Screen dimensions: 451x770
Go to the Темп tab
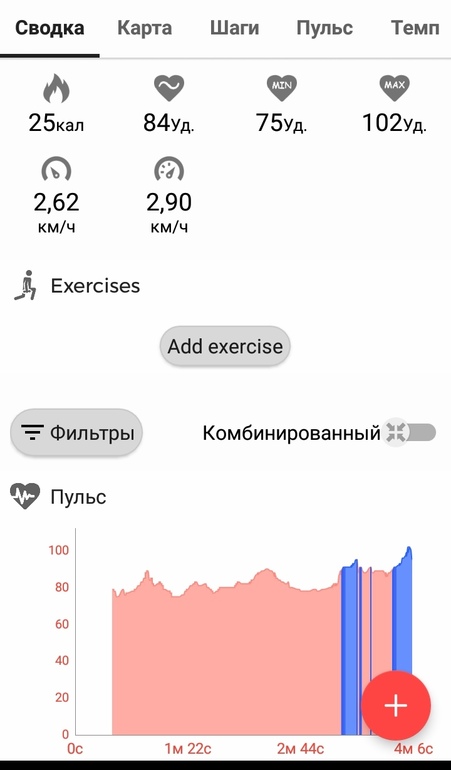415,28
